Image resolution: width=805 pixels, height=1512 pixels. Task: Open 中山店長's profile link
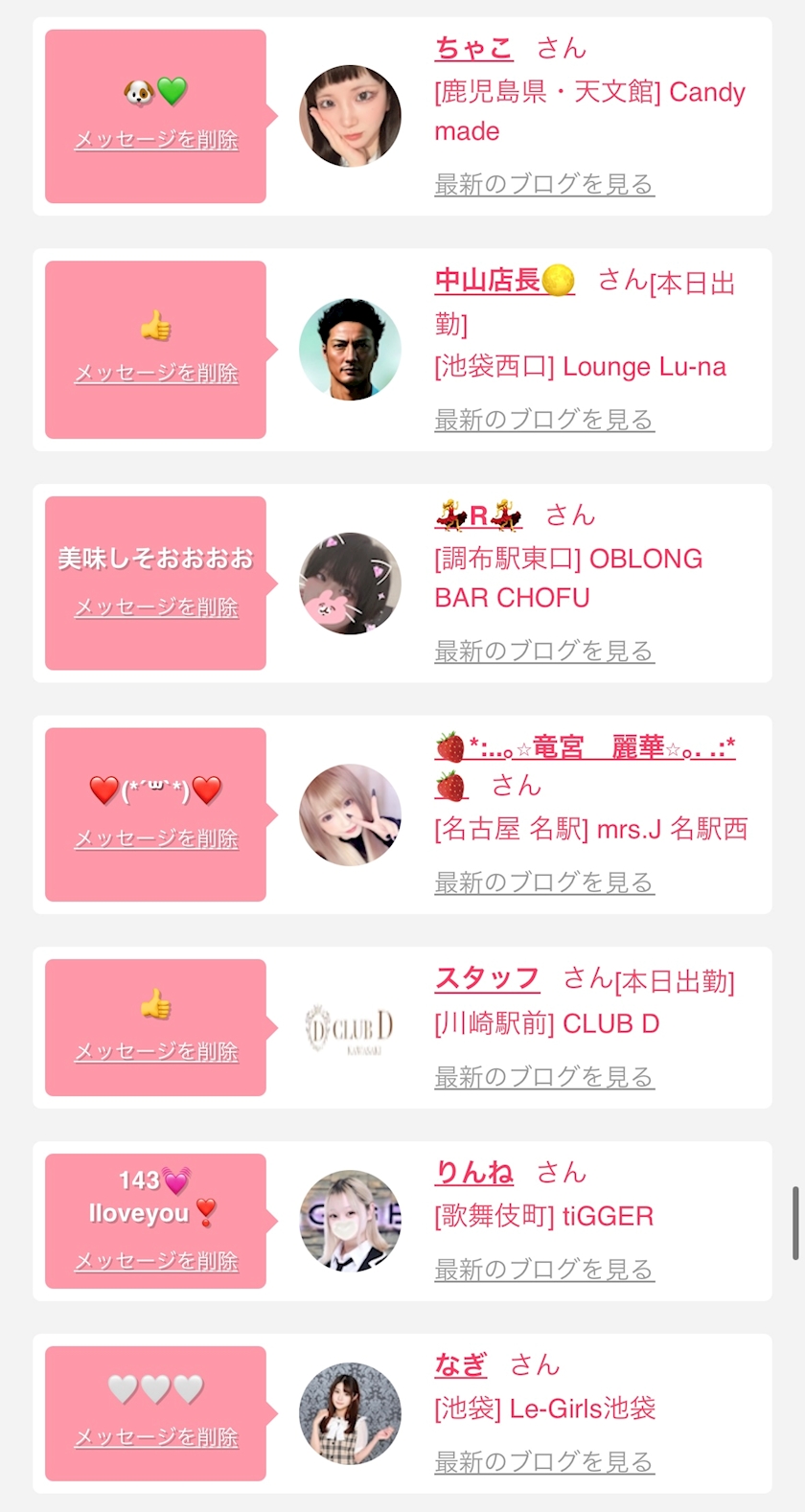pyautogui.click(x=505, y=281)
